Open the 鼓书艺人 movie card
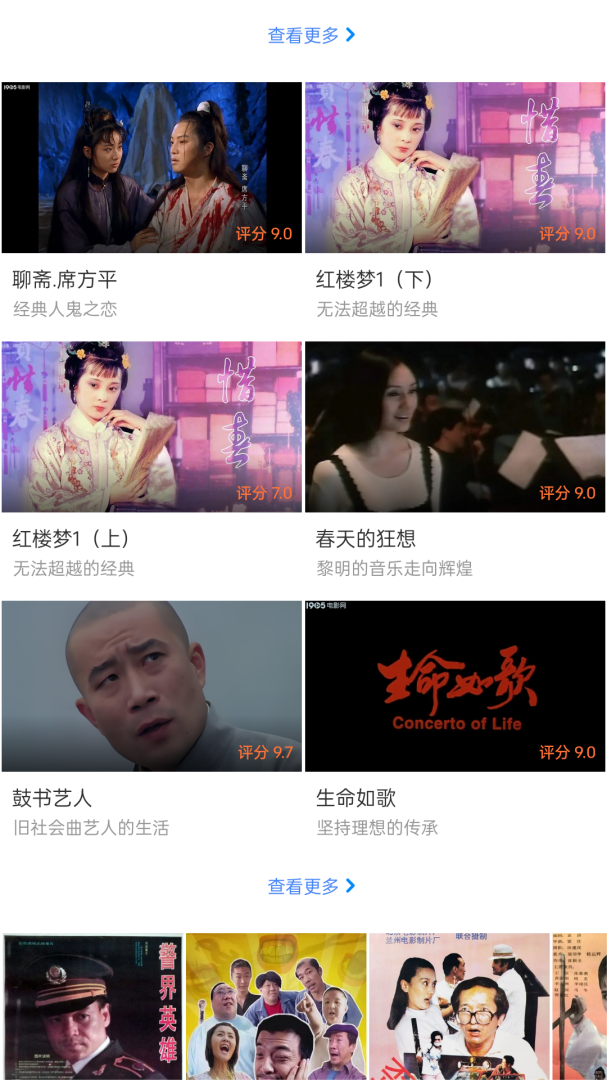Image resolution: width=607 pixels, height=1080 pixels. pos(152,686)
